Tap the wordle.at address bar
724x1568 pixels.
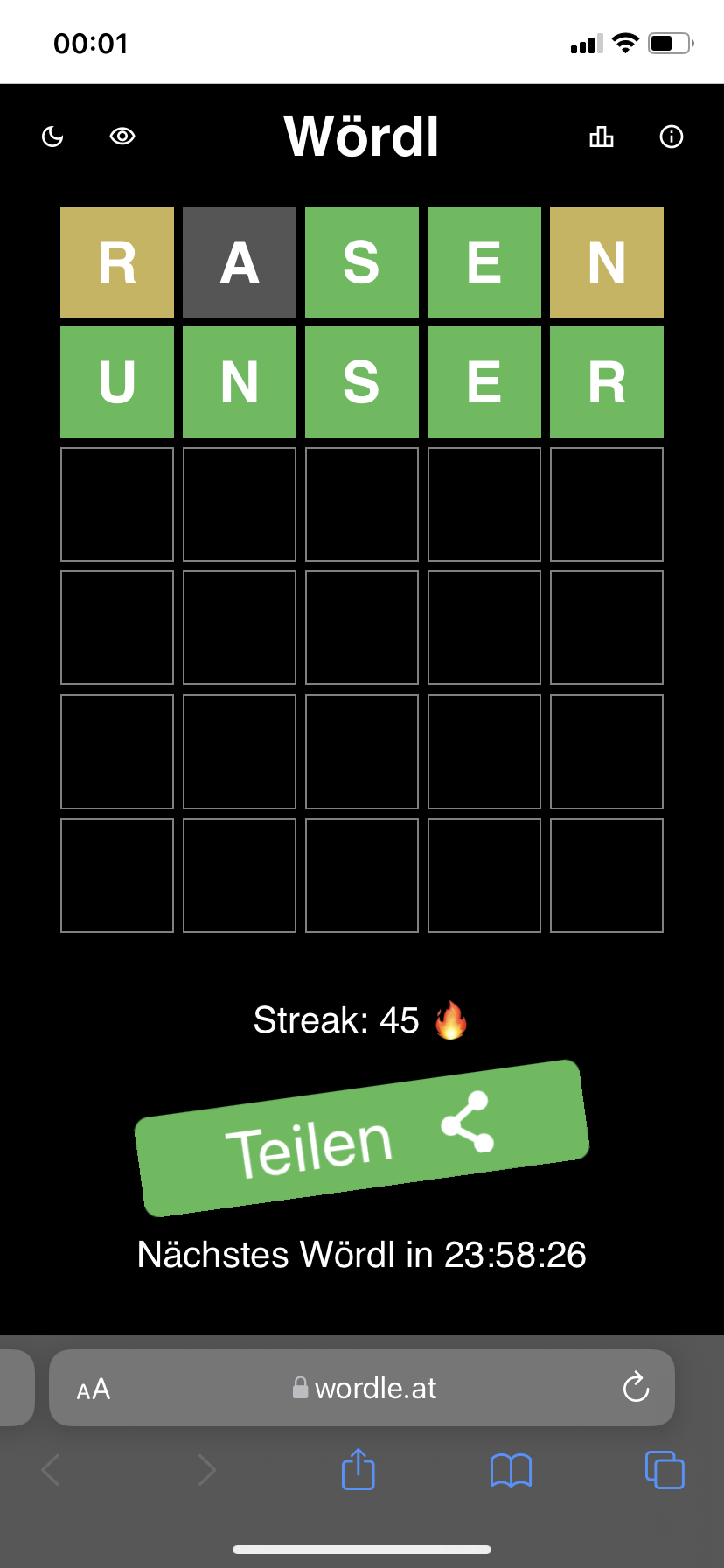coord(362,1388)
